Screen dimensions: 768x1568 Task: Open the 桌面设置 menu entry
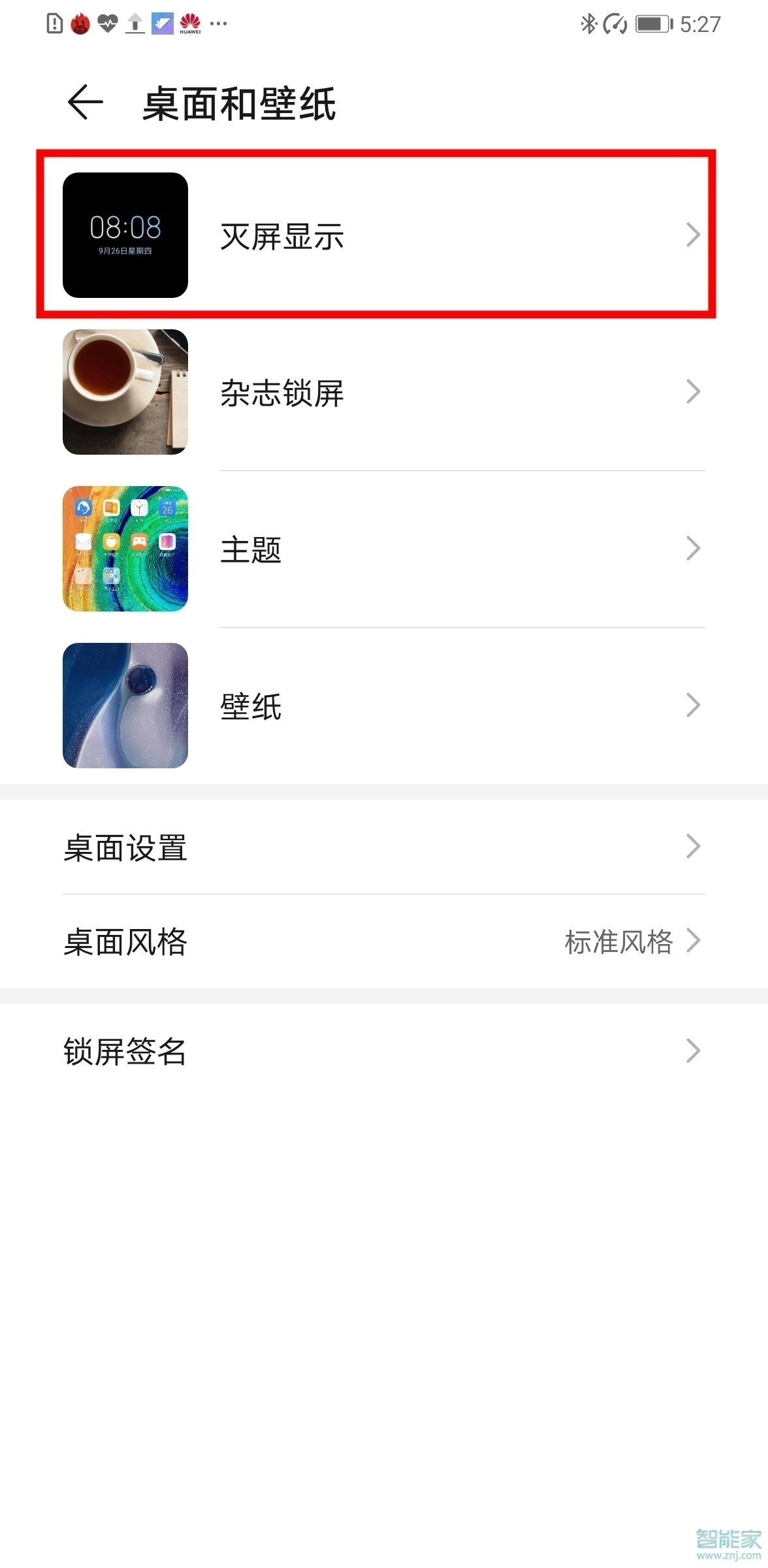(x=384, y=847)
